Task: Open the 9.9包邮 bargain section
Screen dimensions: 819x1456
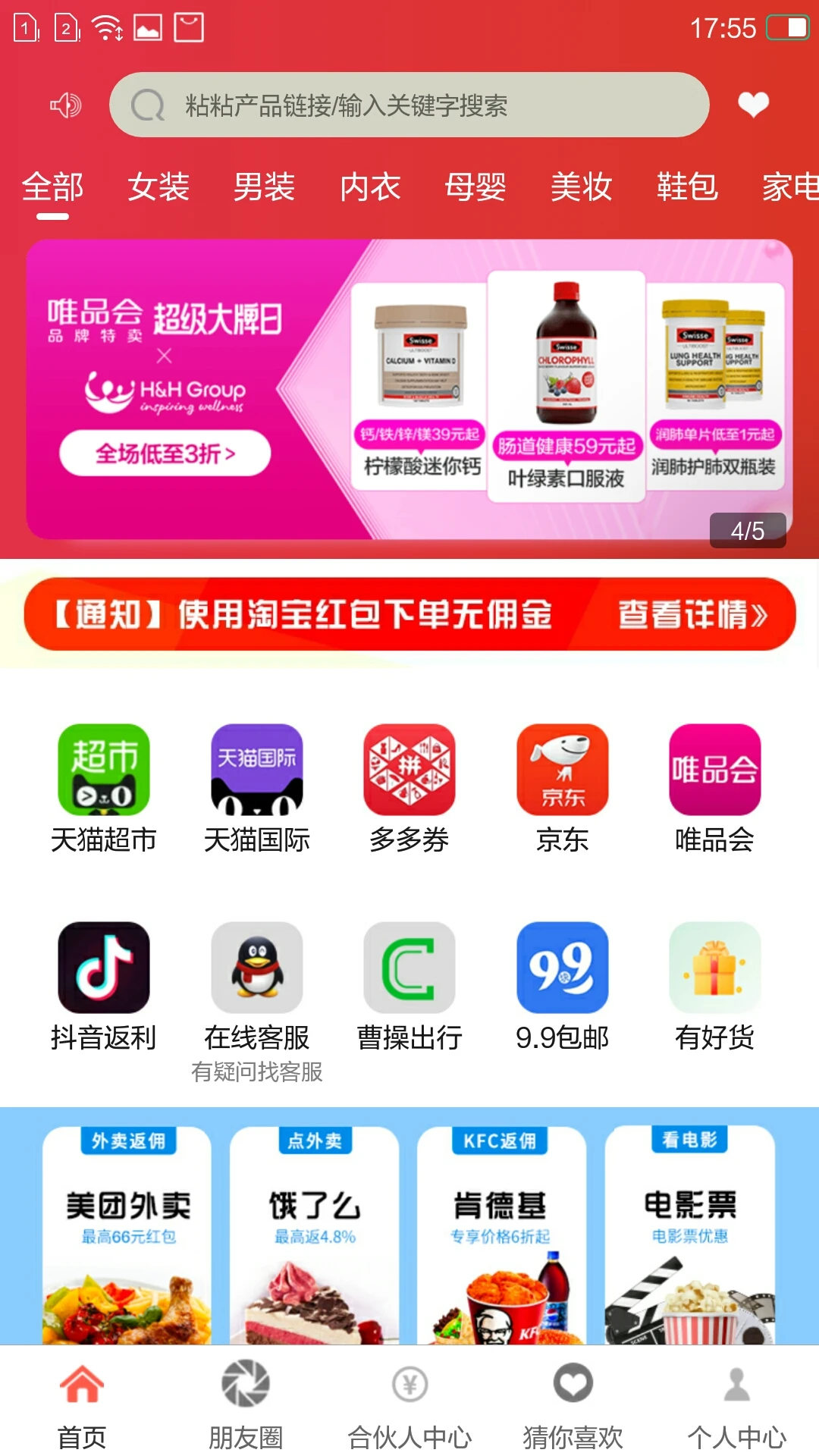Action: [x=562, y=968]
